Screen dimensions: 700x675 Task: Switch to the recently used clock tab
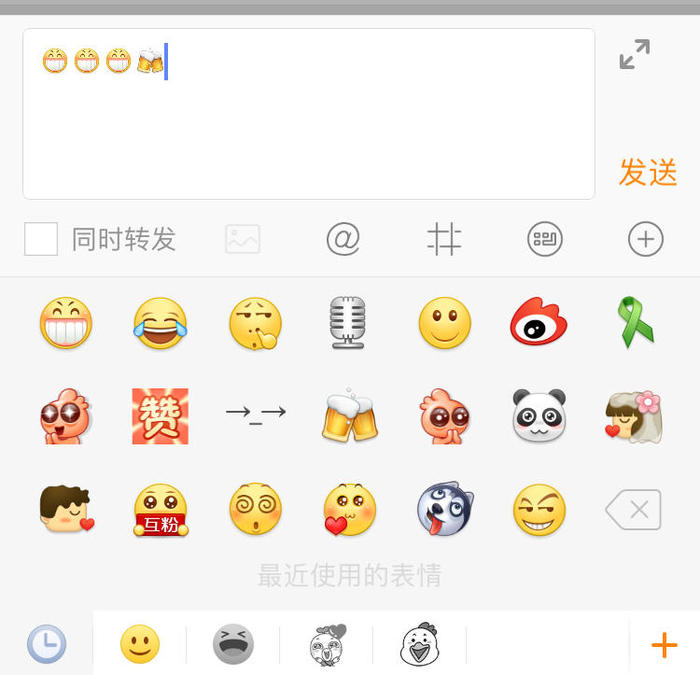click(x=46, y=644)
